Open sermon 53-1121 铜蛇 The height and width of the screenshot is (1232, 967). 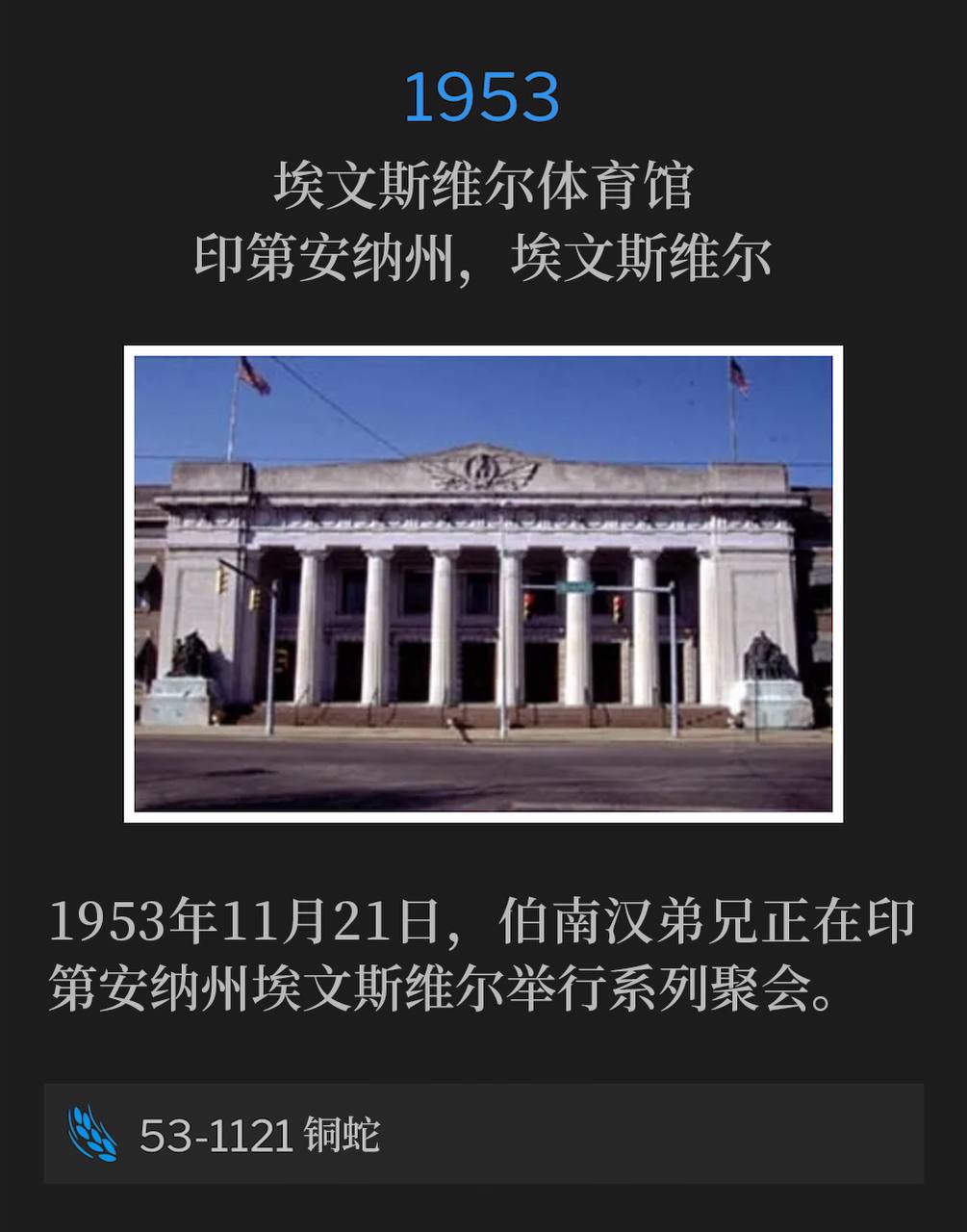[260, 1135]
